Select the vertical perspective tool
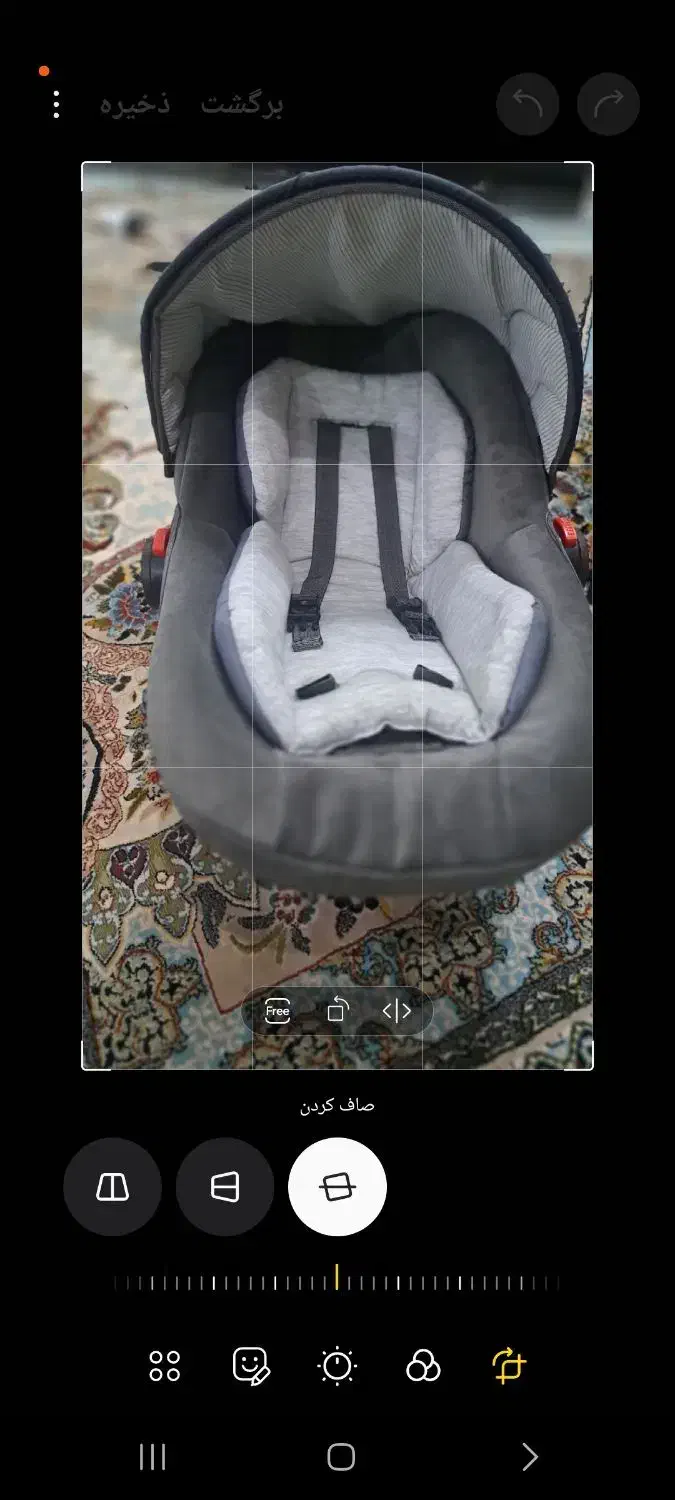The height and width of the screenshot is (1500, 675). point(112,1187)
